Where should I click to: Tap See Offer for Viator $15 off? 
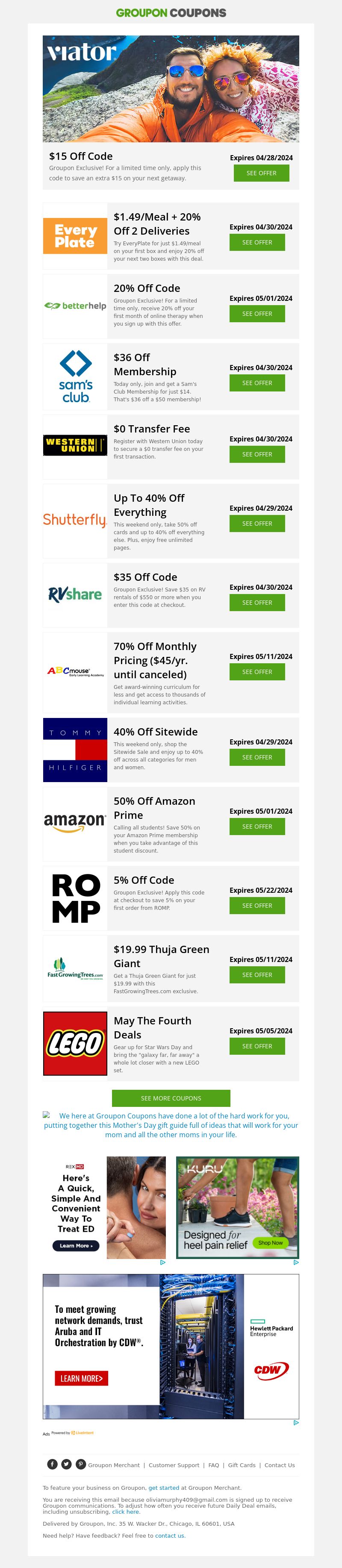tap(261, 173)
